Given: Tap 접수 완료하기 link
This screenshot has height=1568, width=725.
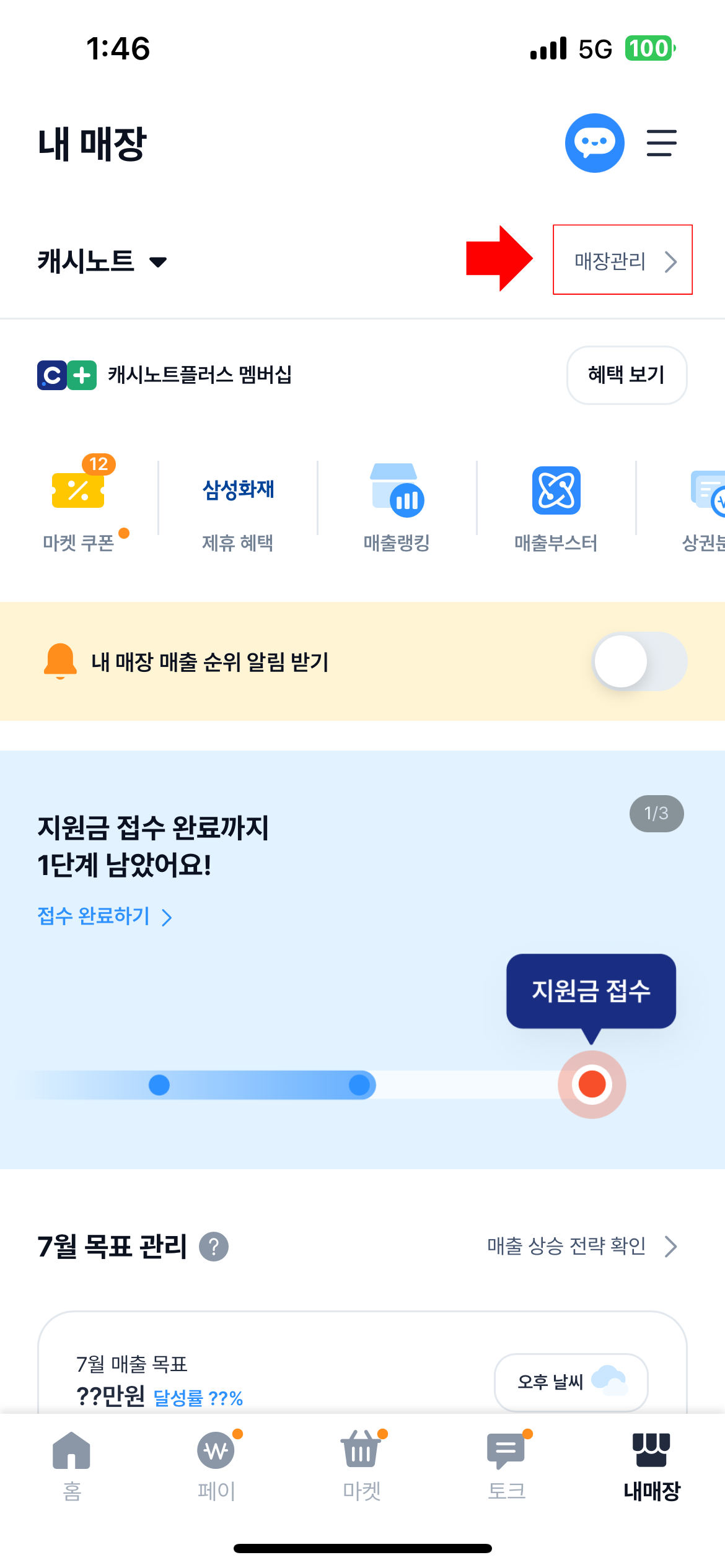Looking at the screenshot, I should coord(105,917).
